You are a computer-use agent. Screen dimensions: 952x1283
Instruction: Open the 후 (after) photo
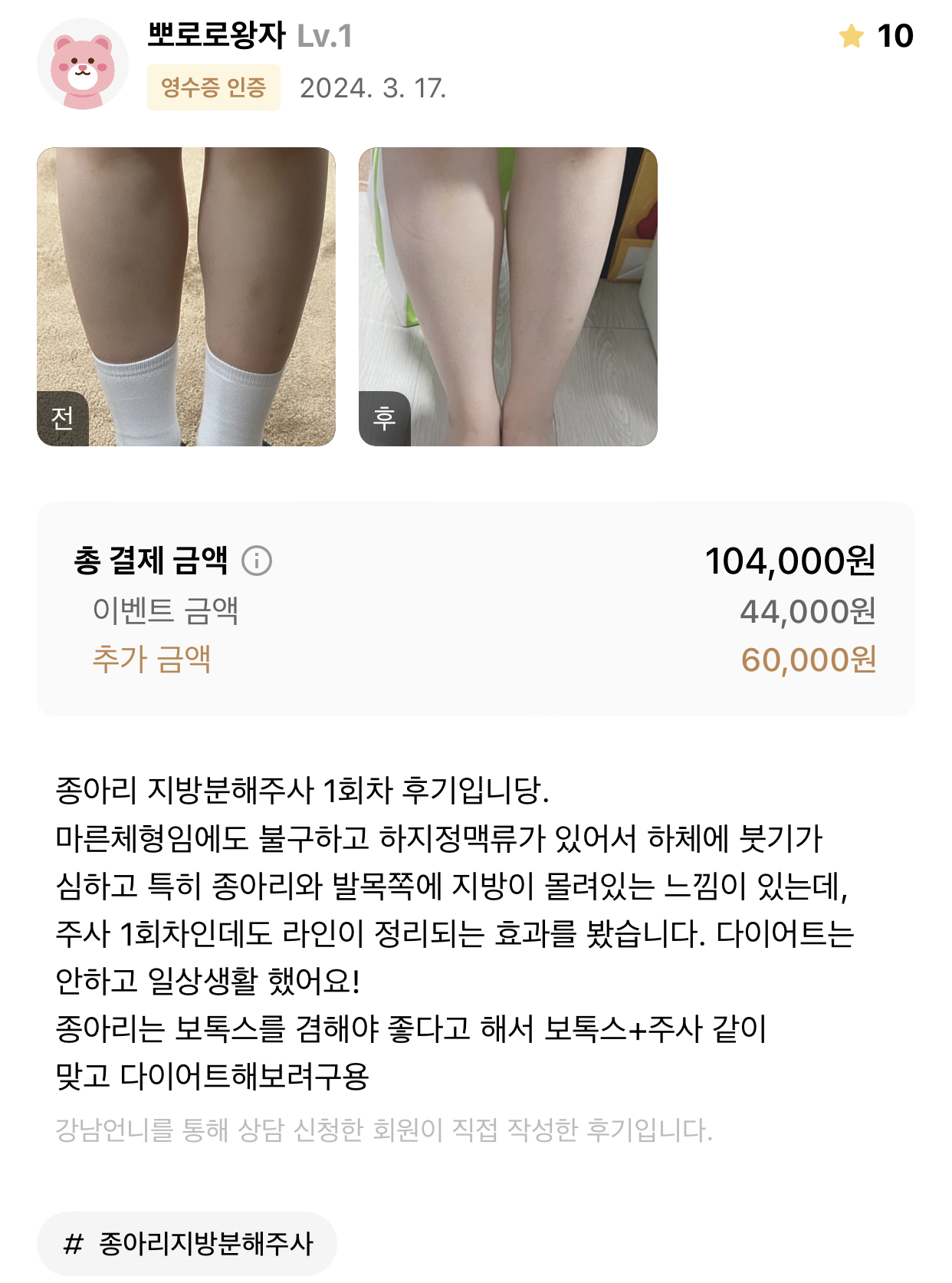(x=507, y=296)
